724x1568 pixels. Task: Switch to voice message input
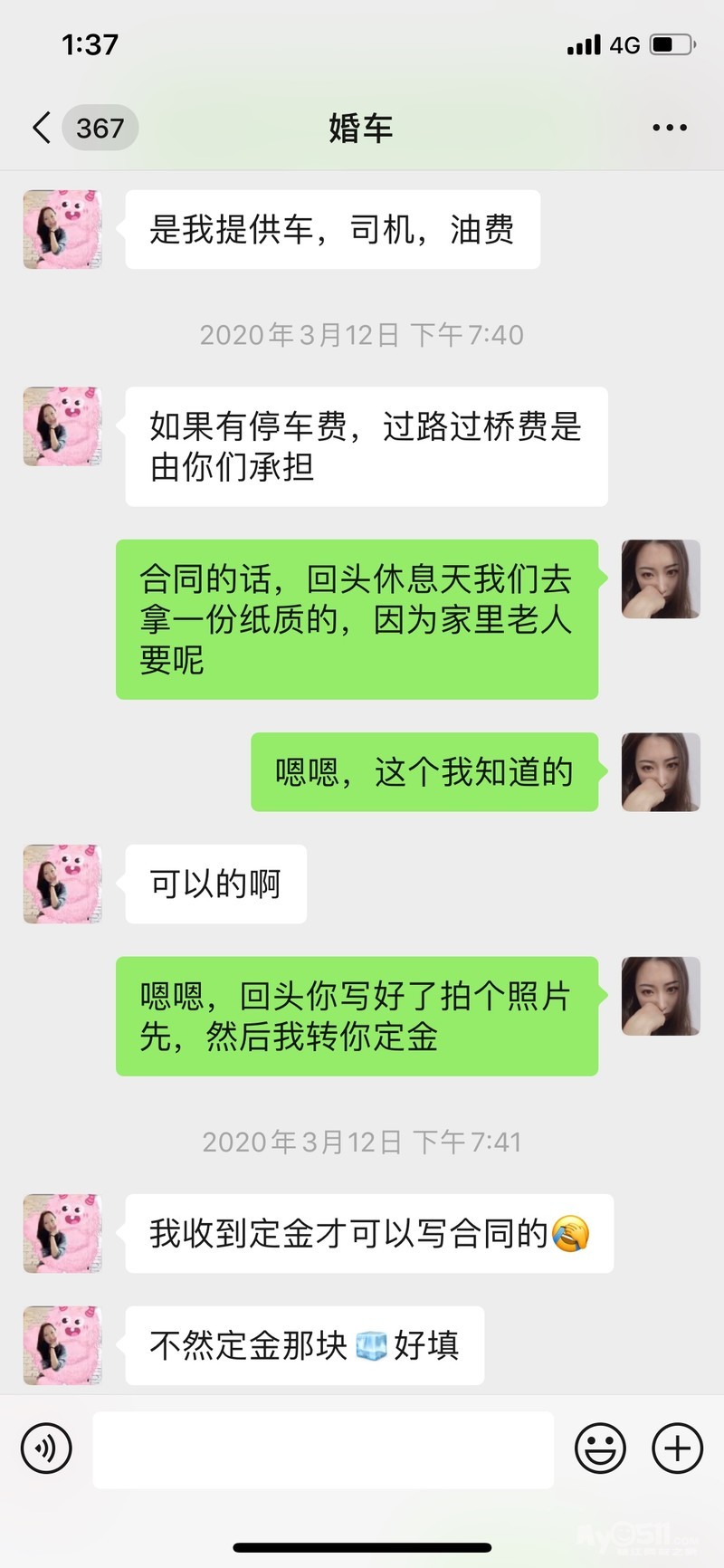pyautogui.click(x=45, y=1448)
